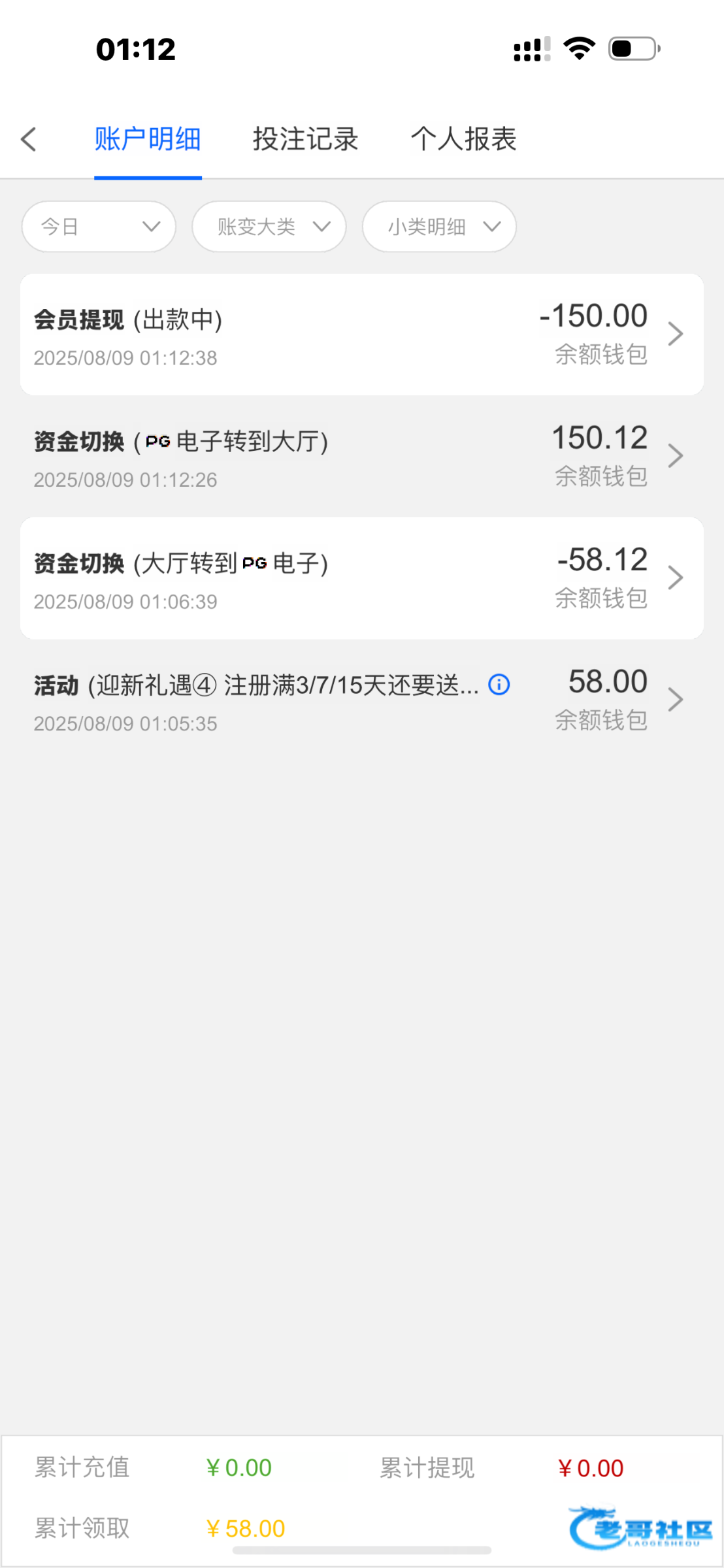The height and width of the screenshot is (1568, 724).
Task: Open the 大厅转到PG电子 -58.12 transfer
Action: 362,578
